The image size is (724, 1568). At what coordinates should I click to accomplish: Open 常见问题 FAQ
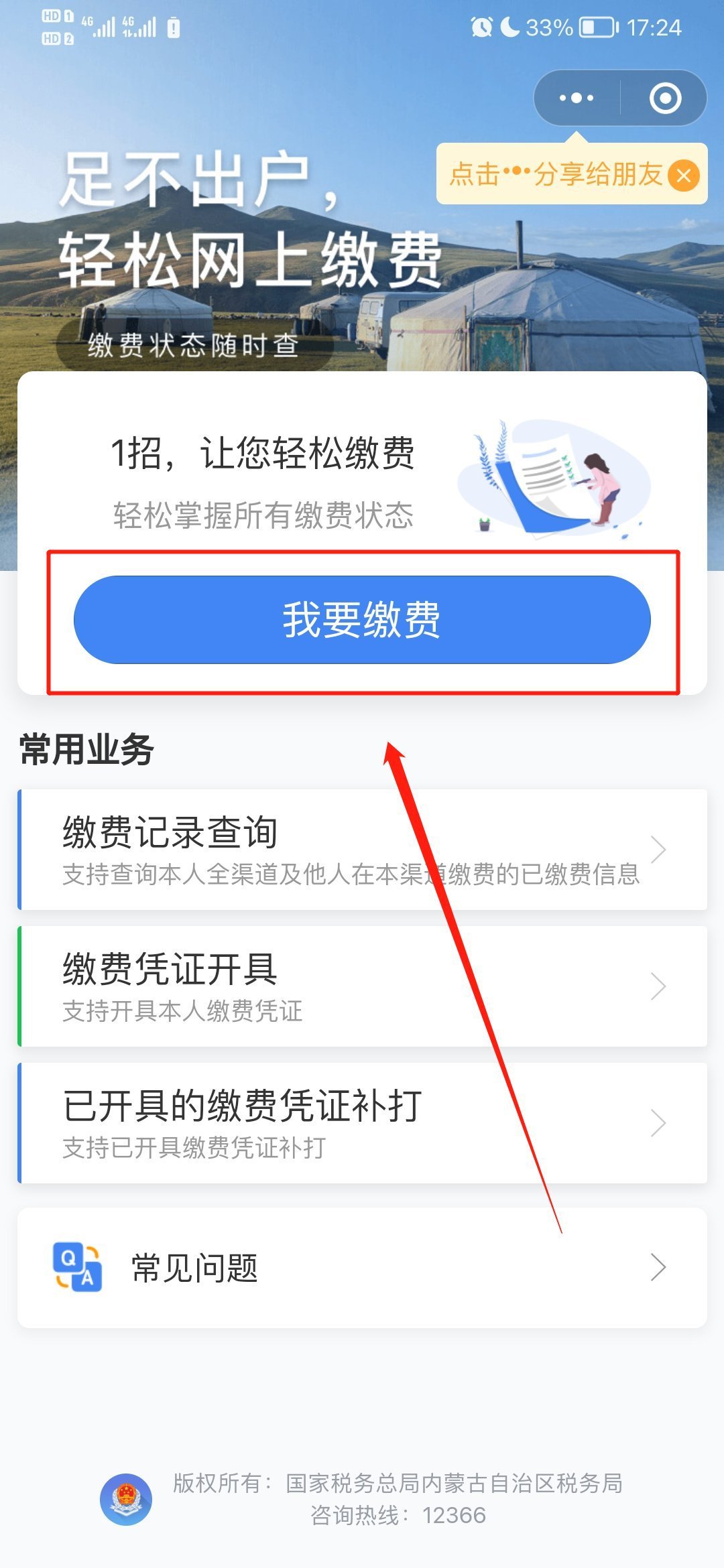click(x=362, y=1268)
